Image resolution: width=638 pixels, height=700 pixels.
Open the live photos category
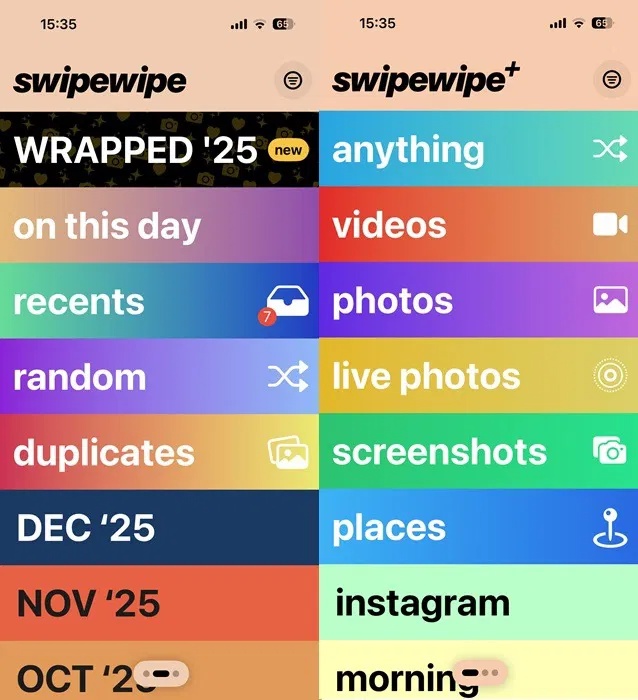tap(478, 376)
